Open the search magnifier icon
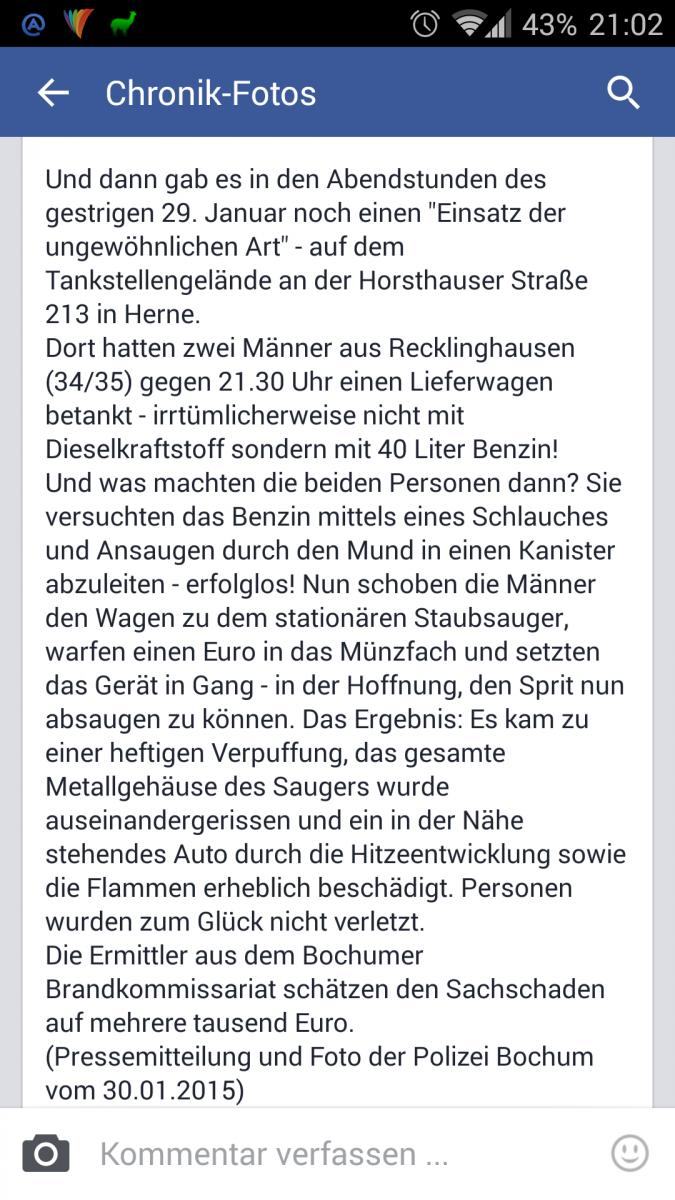 tap(623, 93)
